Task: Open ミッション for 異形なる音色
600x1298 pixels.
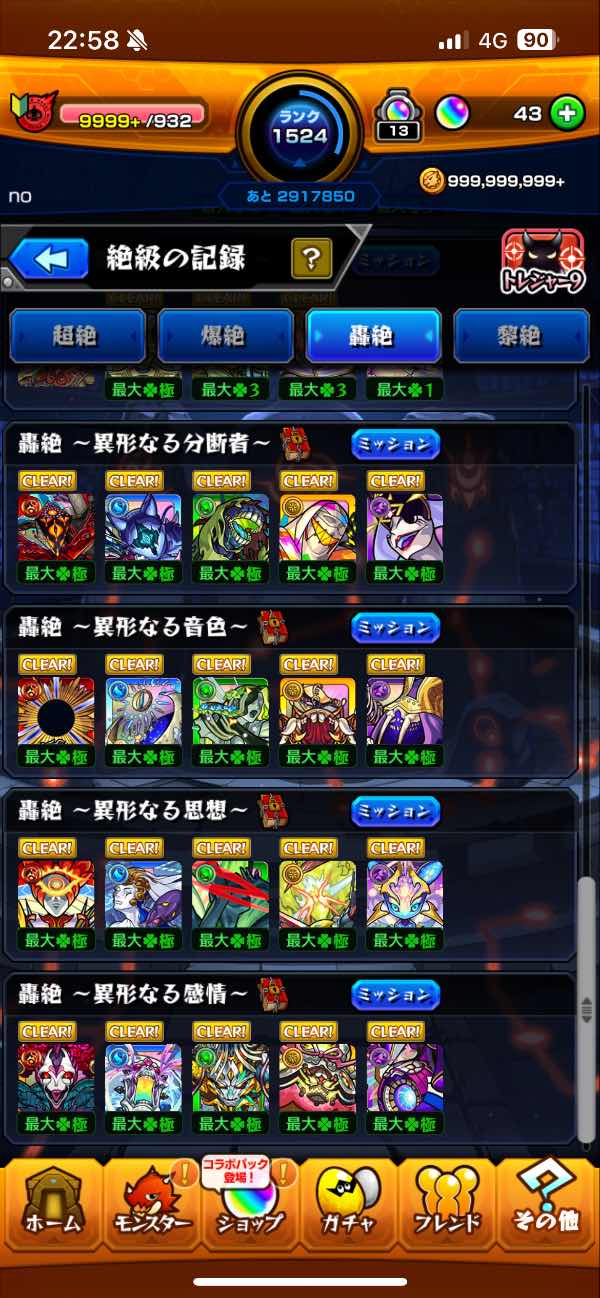Action: tap(395, 628)
